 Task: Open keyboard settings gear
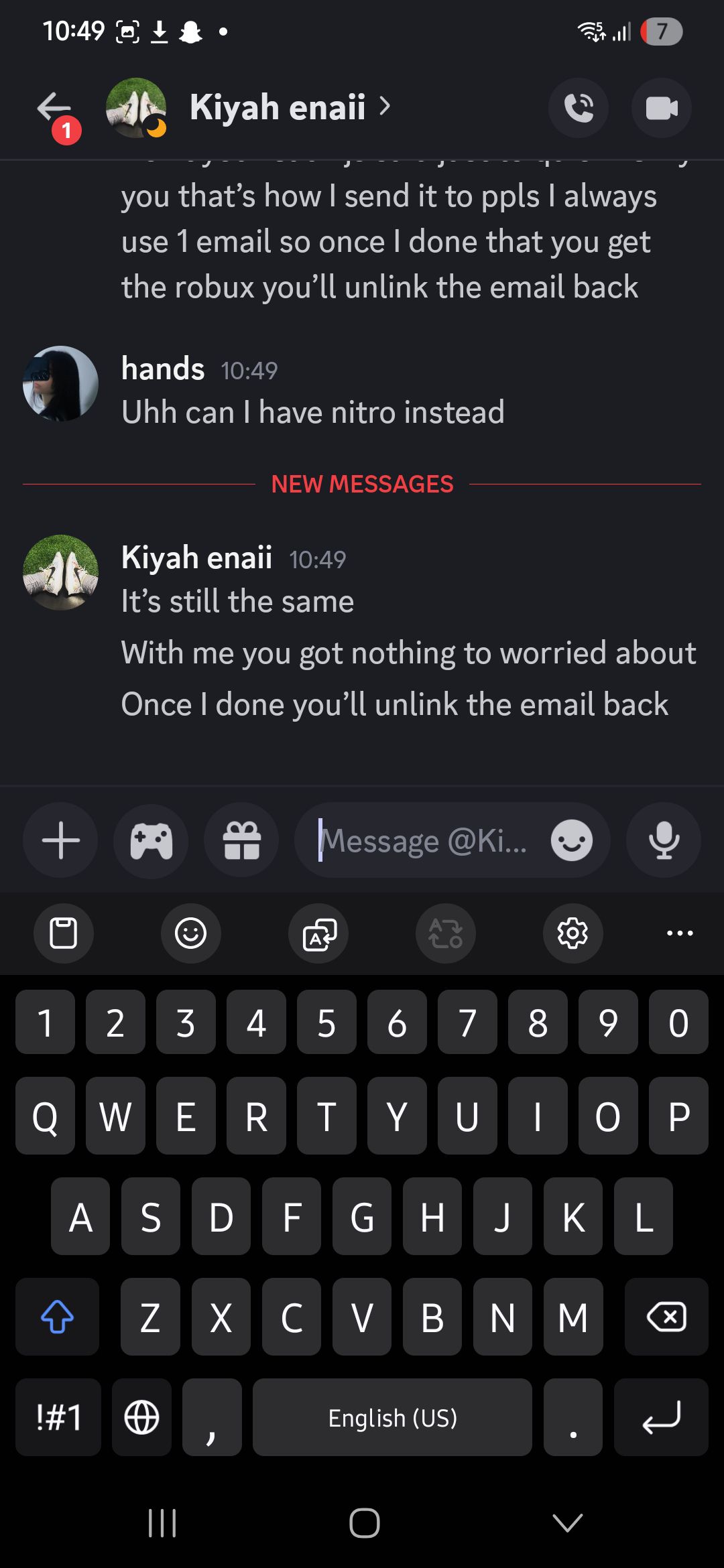click(572, 933)
